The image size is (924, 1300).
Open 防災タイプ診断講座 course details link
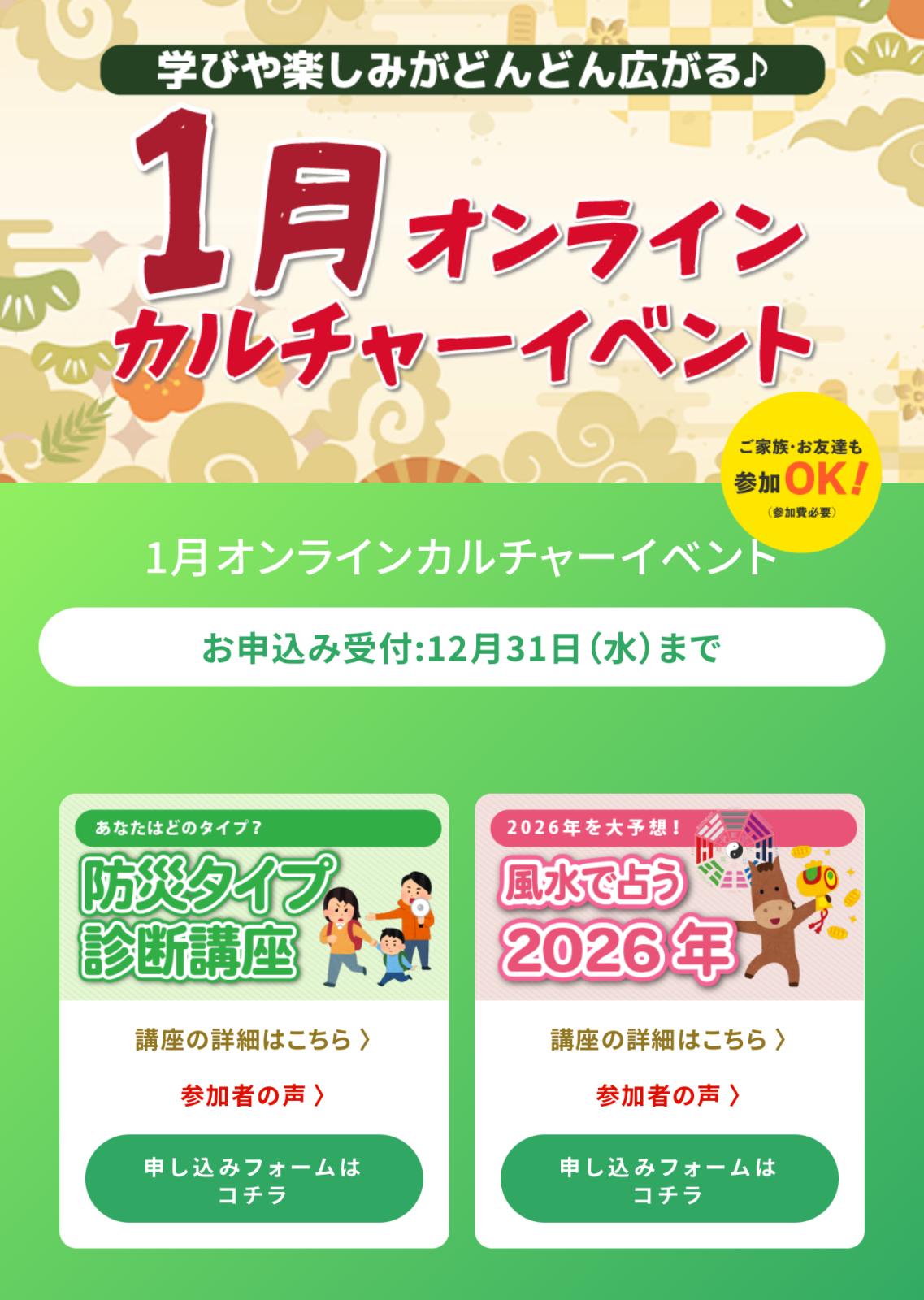coord(254,1040)
